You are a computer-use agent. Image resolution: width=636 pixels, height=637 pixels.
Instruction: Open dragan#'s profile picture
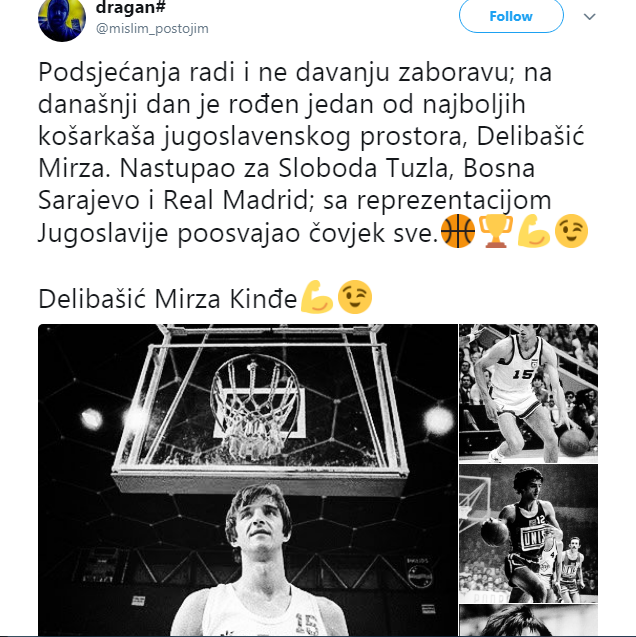[x=61, y=19]
